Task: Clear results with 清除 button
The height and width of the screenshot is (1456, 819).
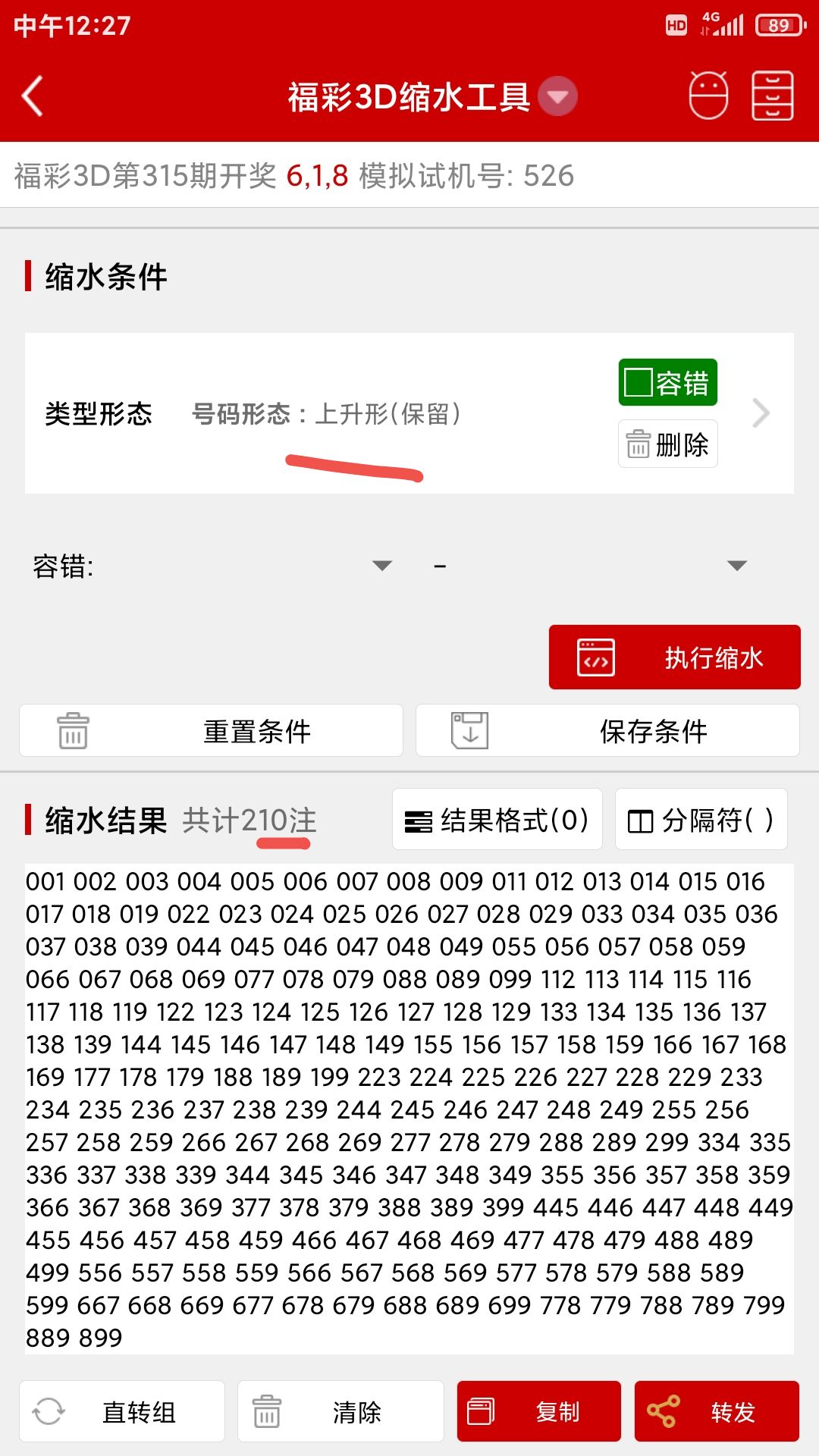Action: 340,1412
